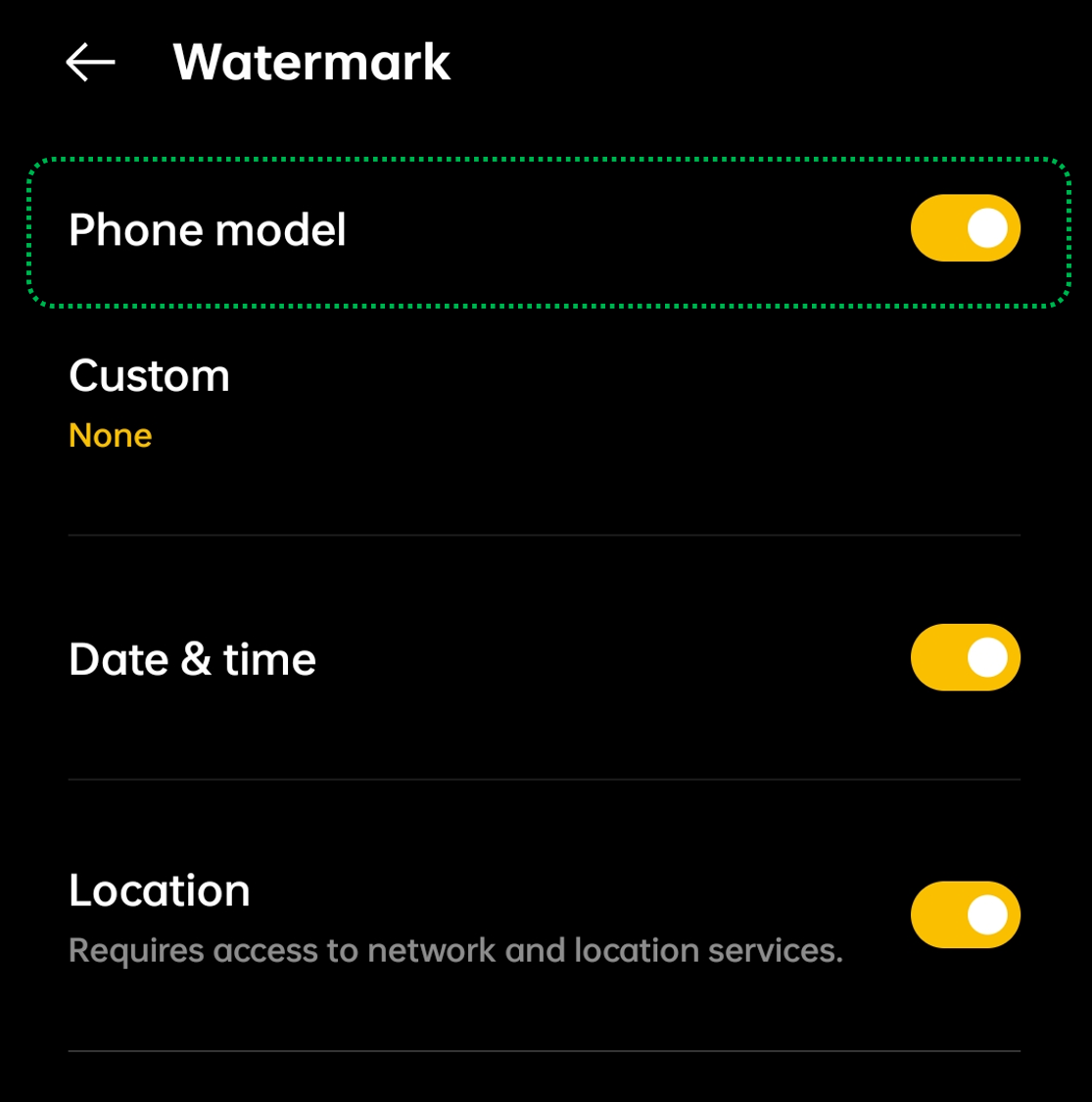This screenshot has height=1102, width=1092.
Task: Disable the Date & time watermark
Action: point(965,657)
